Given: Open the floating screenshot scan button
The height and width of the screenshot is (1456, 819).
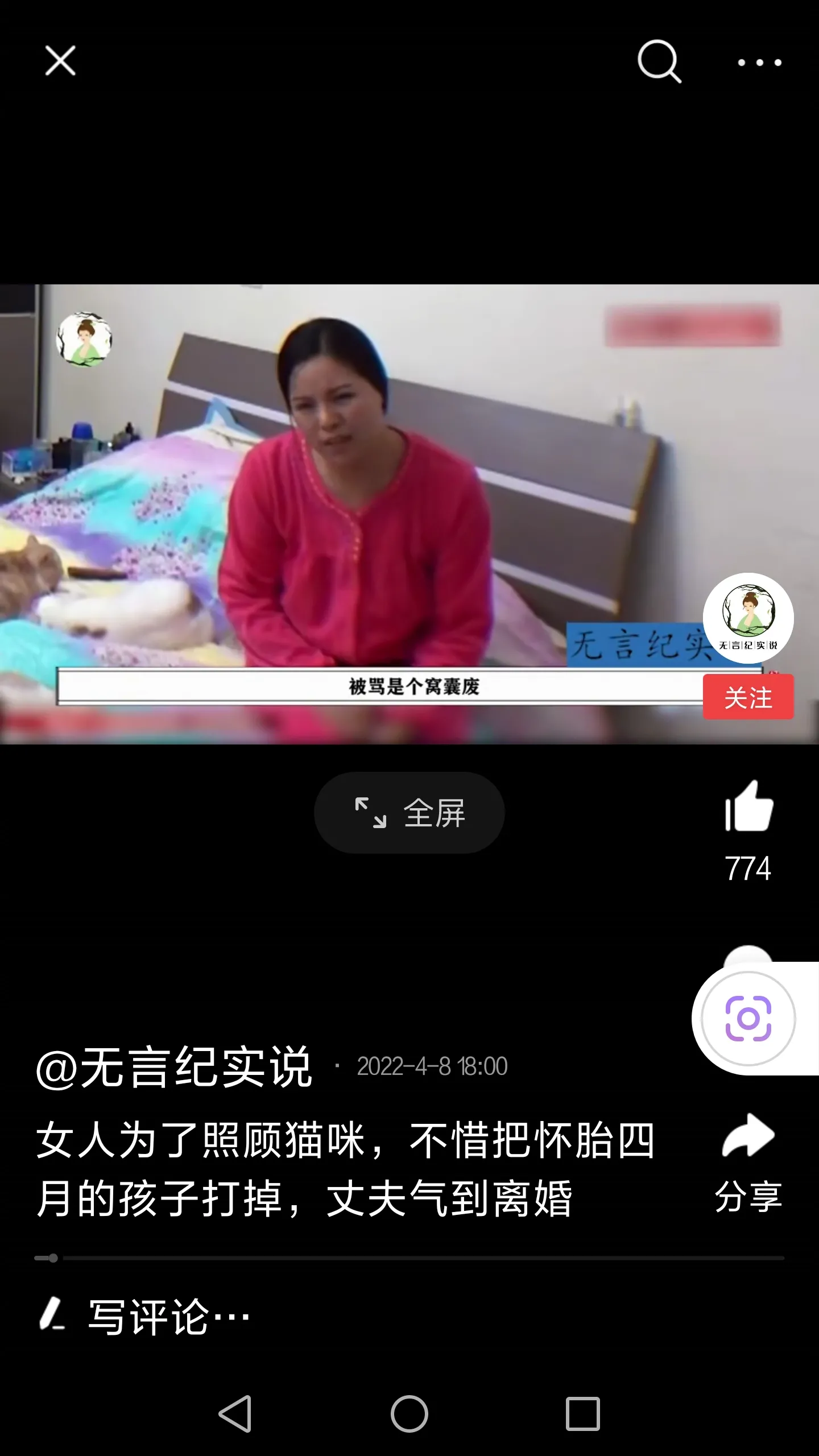Looking at the screenshot, I should coord(748,1019).
